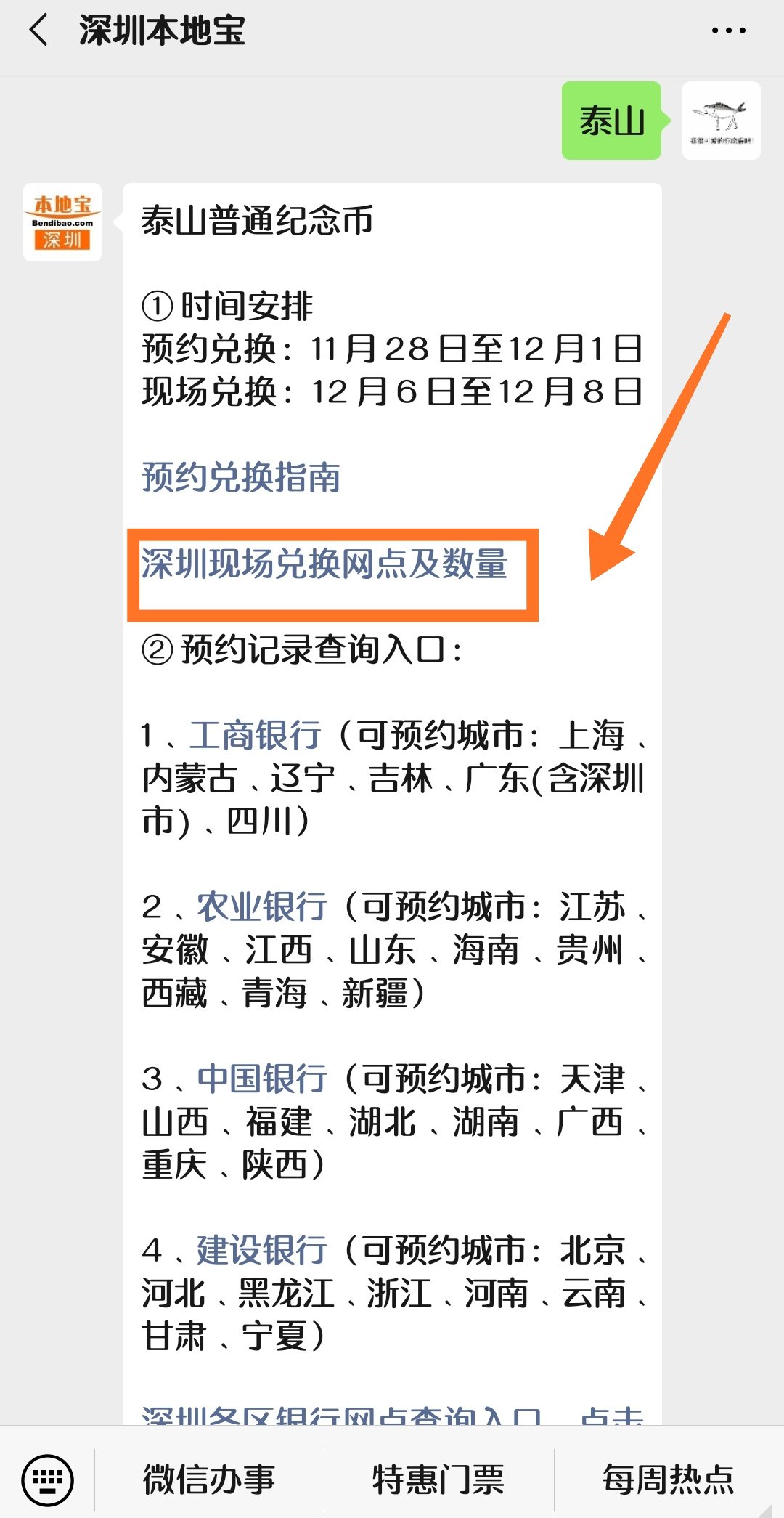Open the 深圳现场兑换网点及数量 link
The height and width of the screenshot is (1518, 784).
pyautogui.click(x=324, y=564)
